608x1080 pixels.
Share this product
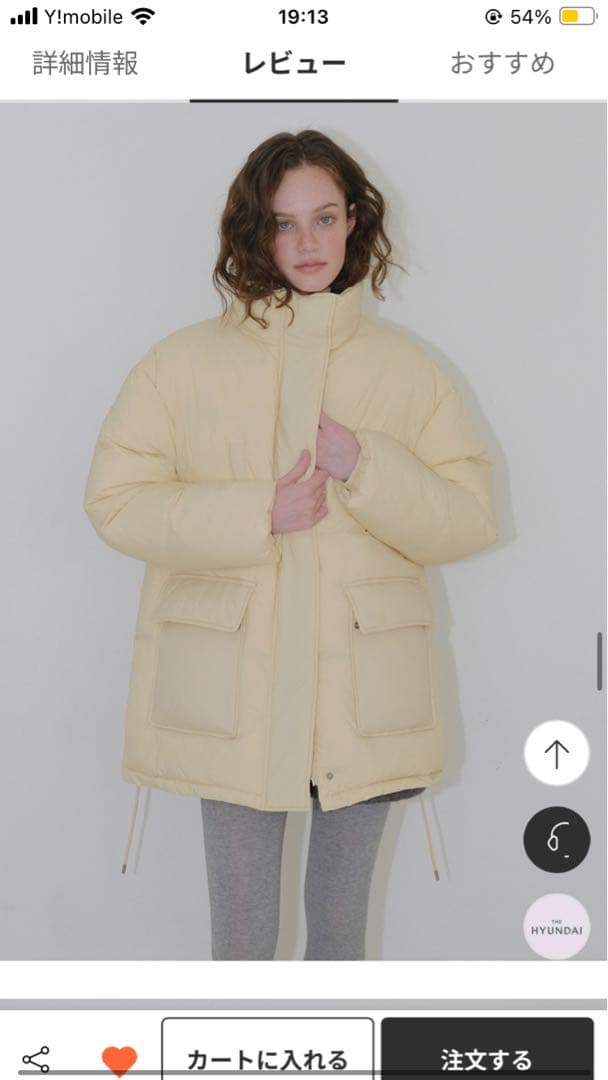click(36, 1059)
